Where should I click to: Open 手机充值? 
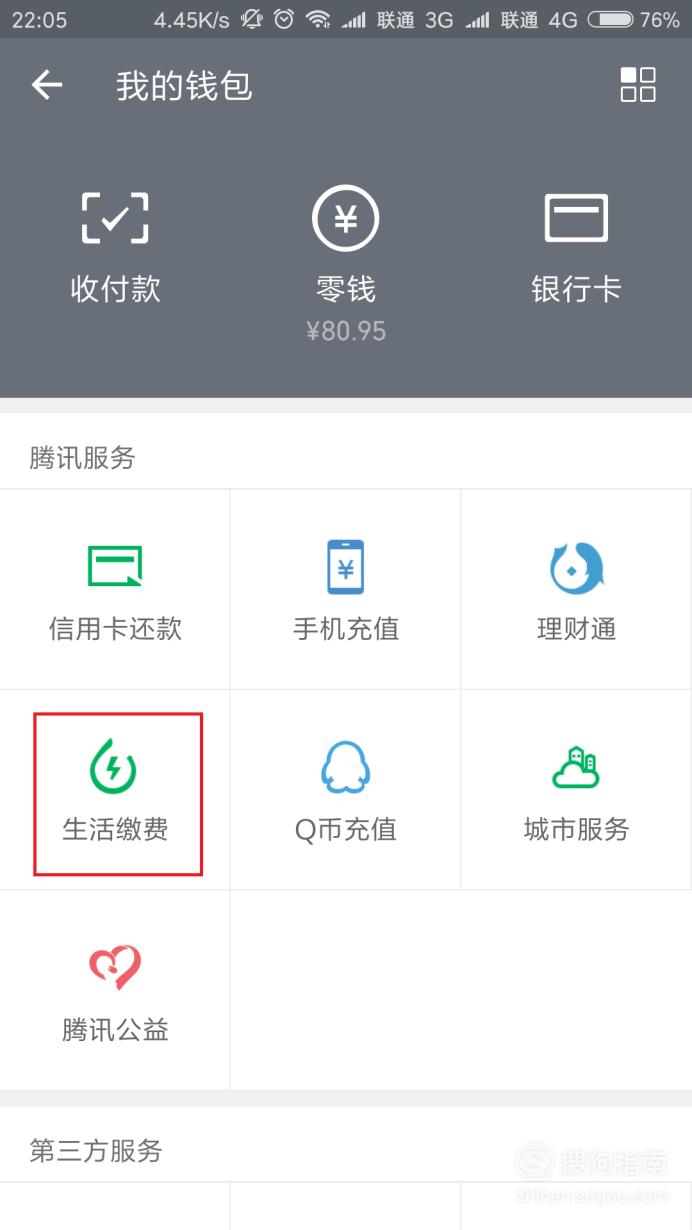click(x=346, y=590)
